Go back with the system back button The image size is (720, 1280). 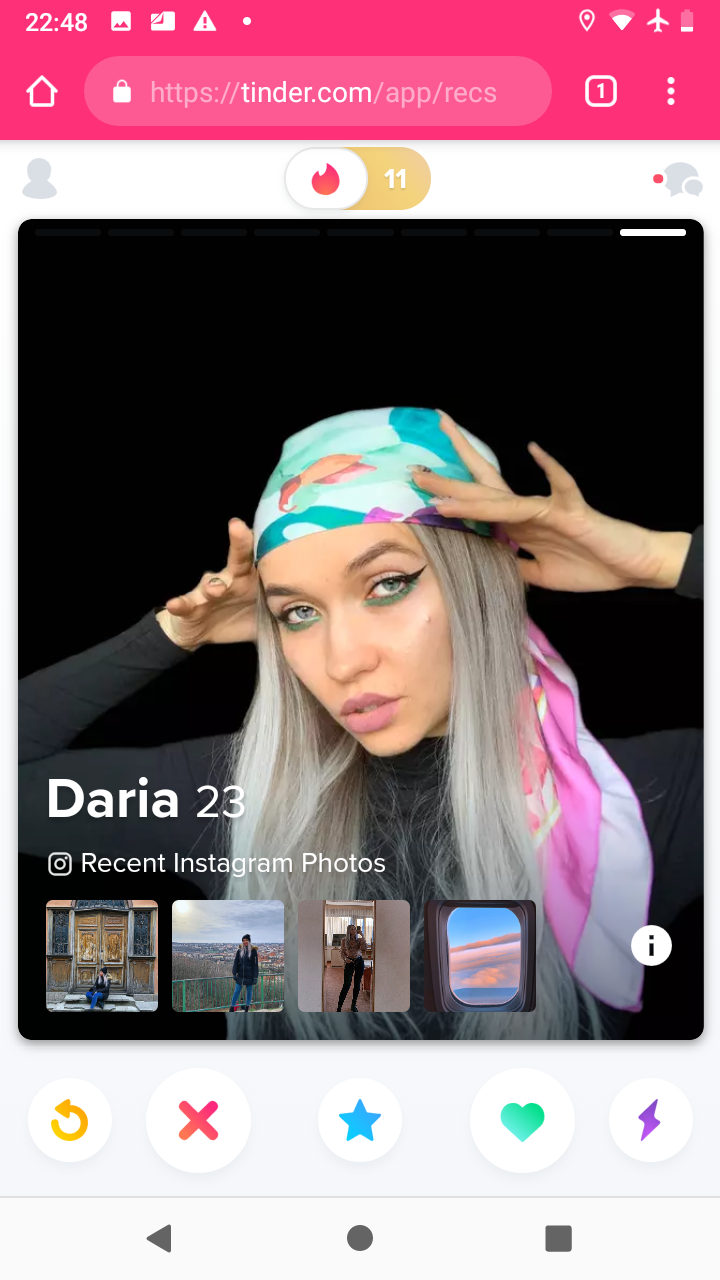point(159,1238)
